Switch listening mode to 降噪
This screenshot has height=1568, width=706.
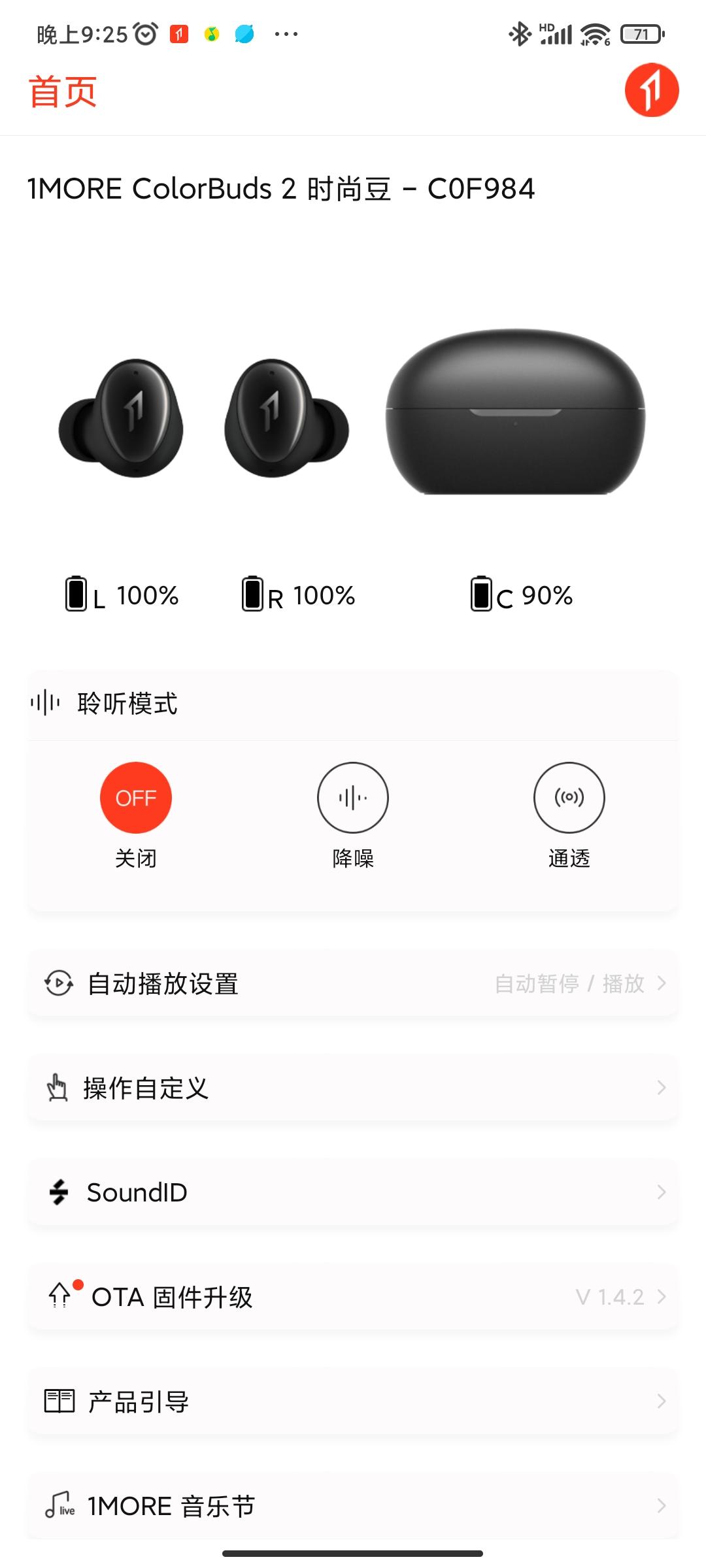coord(353,798)
